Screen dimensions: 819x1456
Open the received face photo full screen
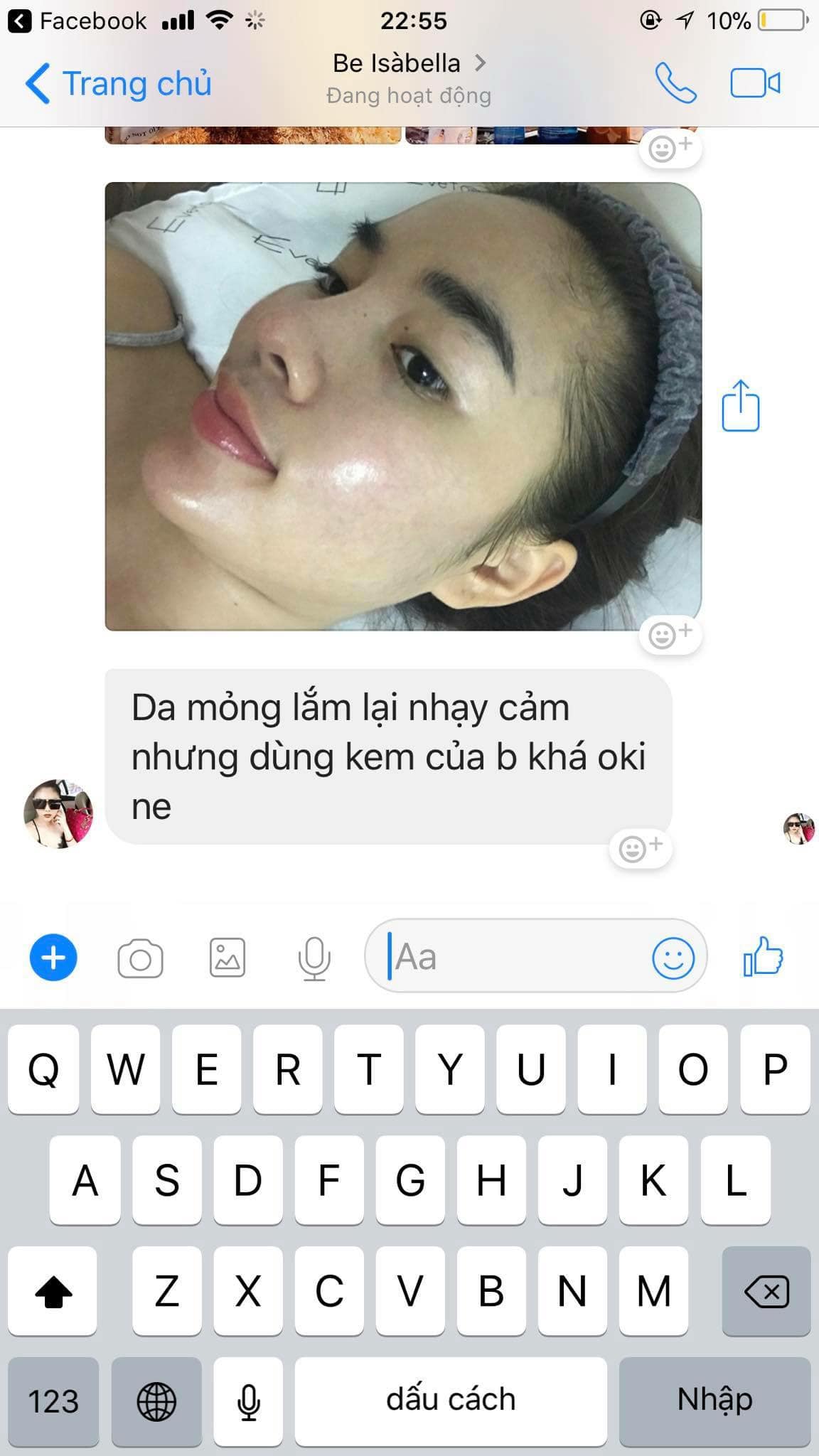click(x=402, y=406)
